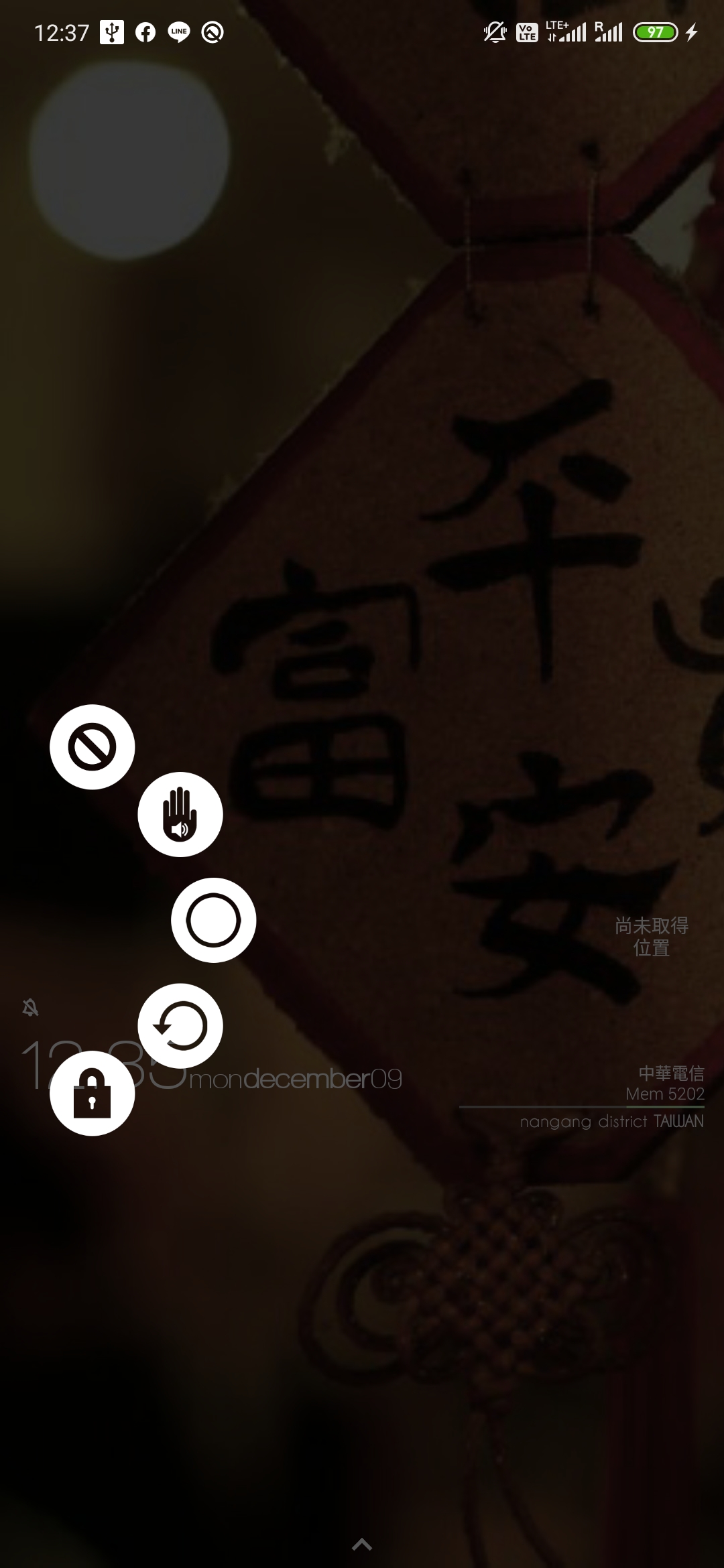Tap the hand with speaker icon
The image size is (724, 1568).
[x=180, y=814]
